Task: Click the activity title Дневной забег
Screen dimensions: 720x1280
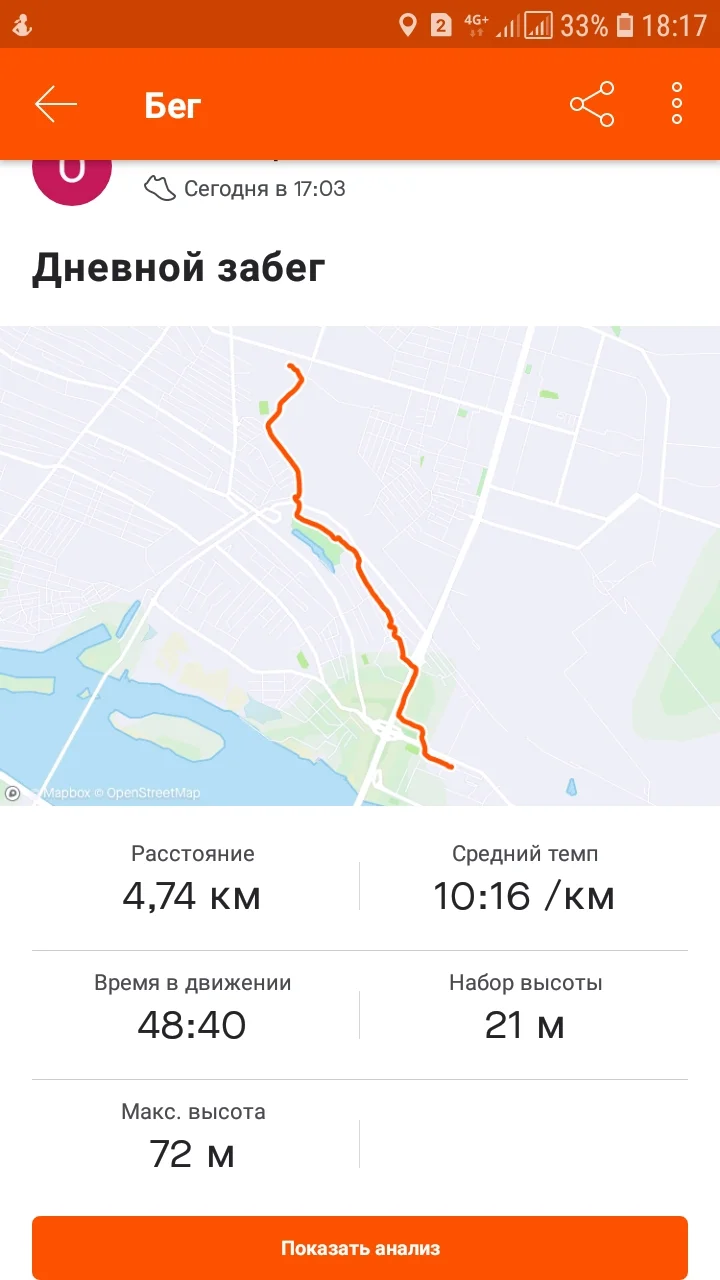Action: (178, 266)
